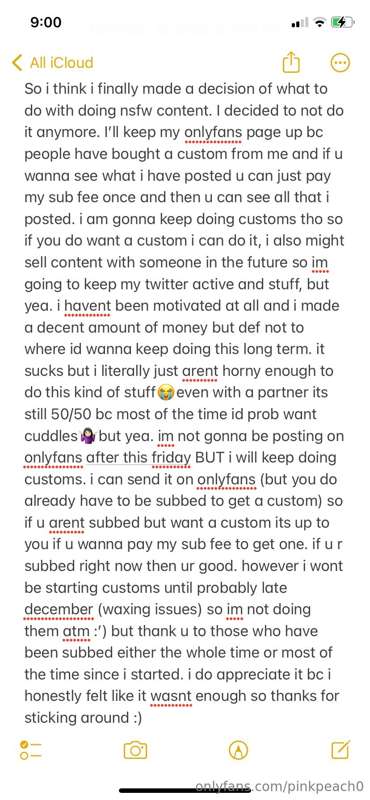Open the camera attachment option
The image size is (370, 800).
pos(135,750)
